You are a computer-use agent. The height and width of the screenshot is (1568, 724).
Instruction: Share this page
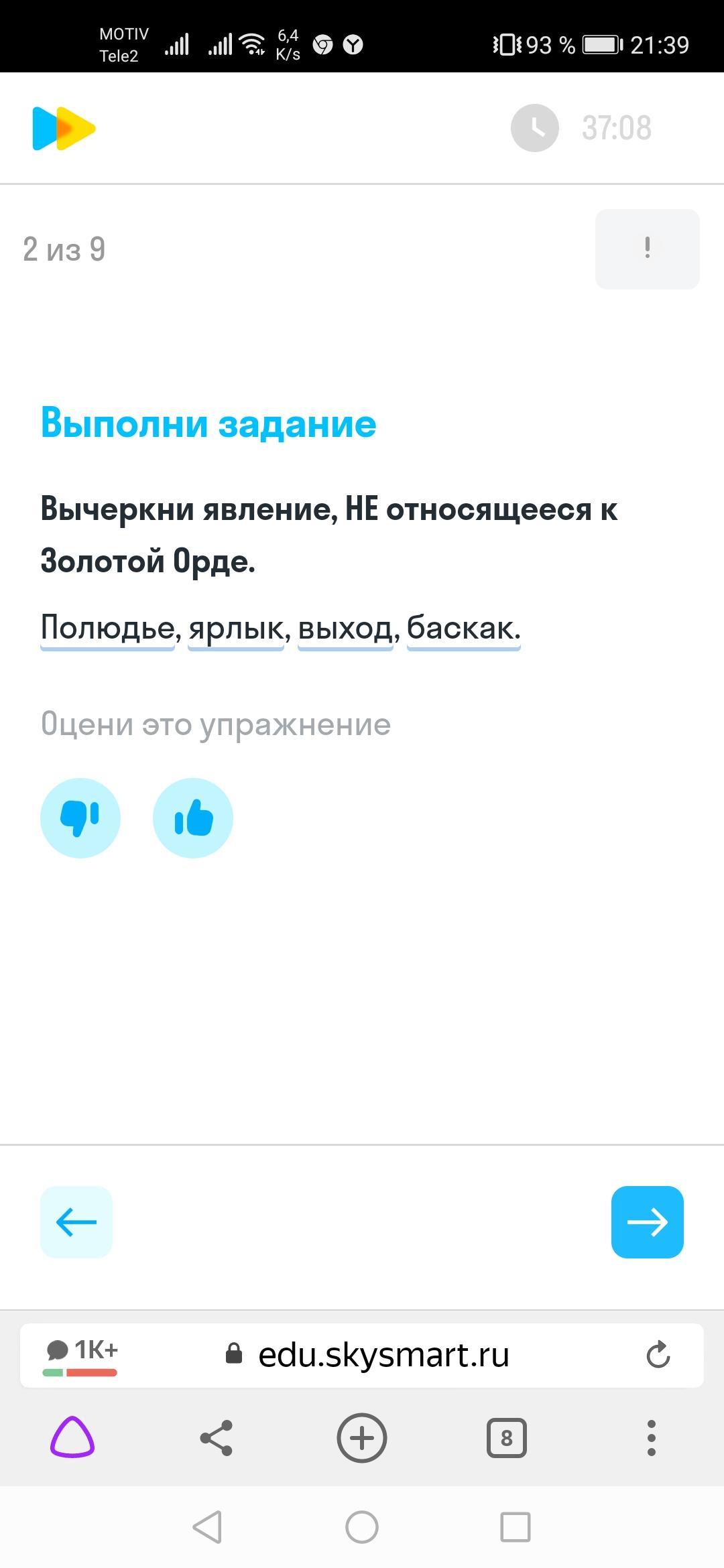coord(217,1437)
